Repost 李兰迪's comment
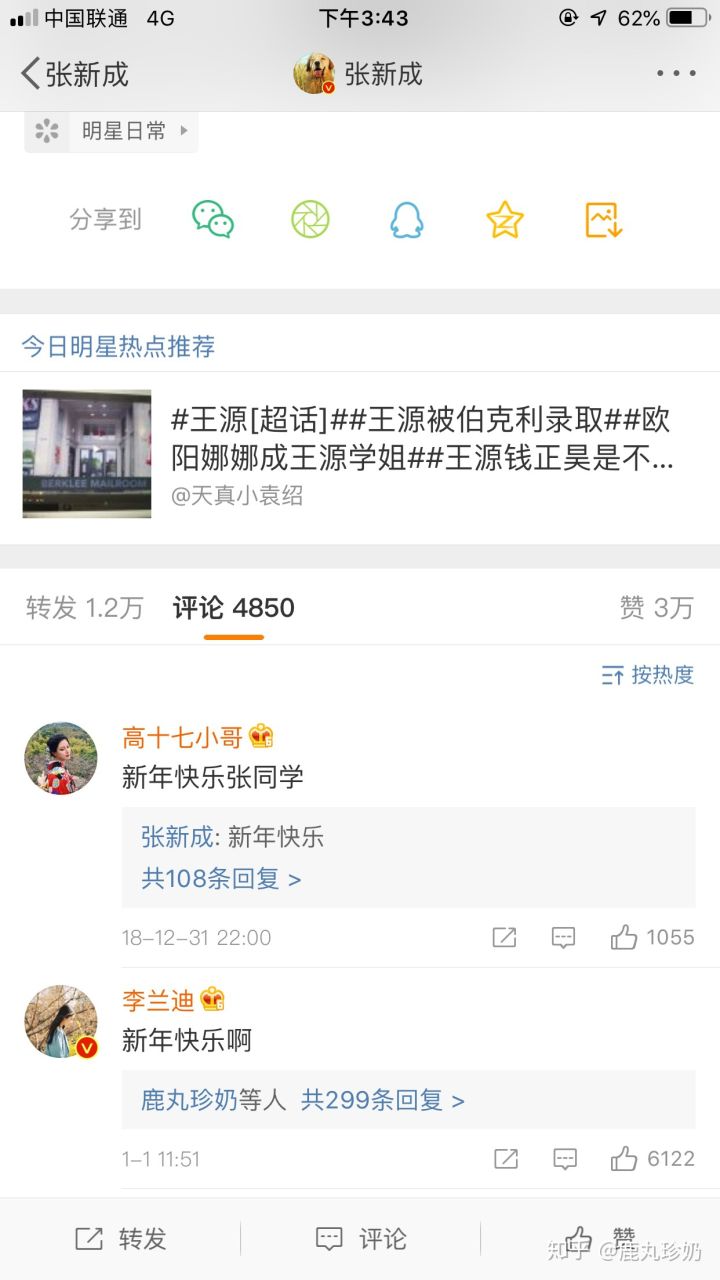 [x=506, y=1159]
